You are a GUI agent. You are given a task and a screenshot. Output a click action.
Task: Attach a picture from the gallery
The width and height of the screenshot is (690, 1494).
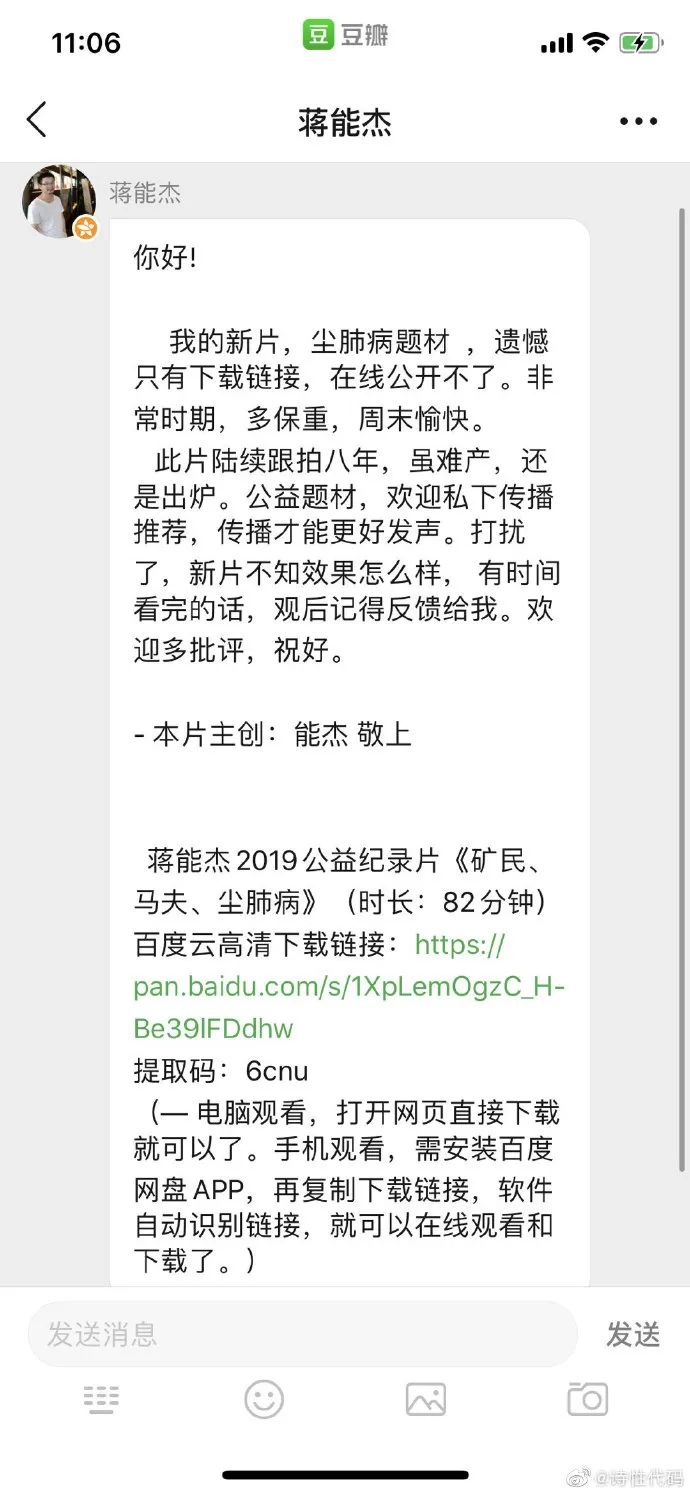coord(426,1400)
